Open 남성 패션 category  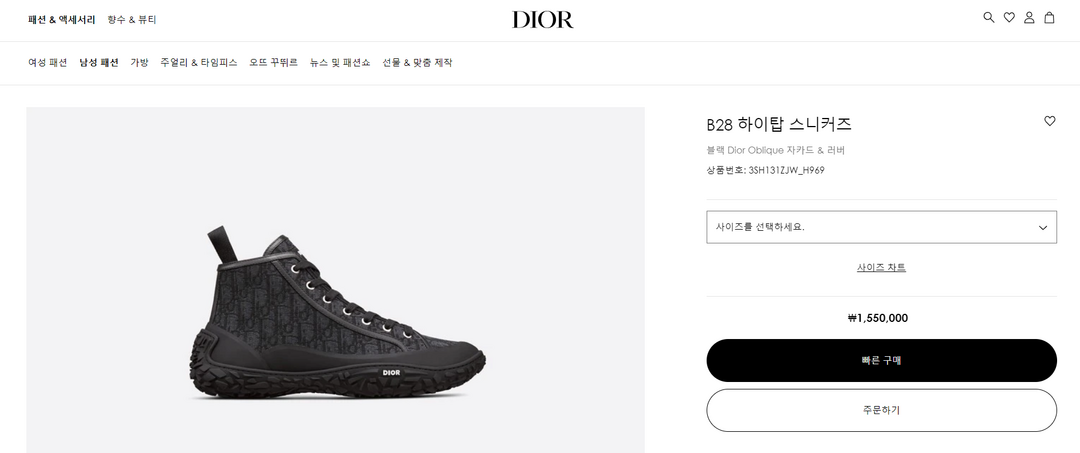(x=99, y=62)
